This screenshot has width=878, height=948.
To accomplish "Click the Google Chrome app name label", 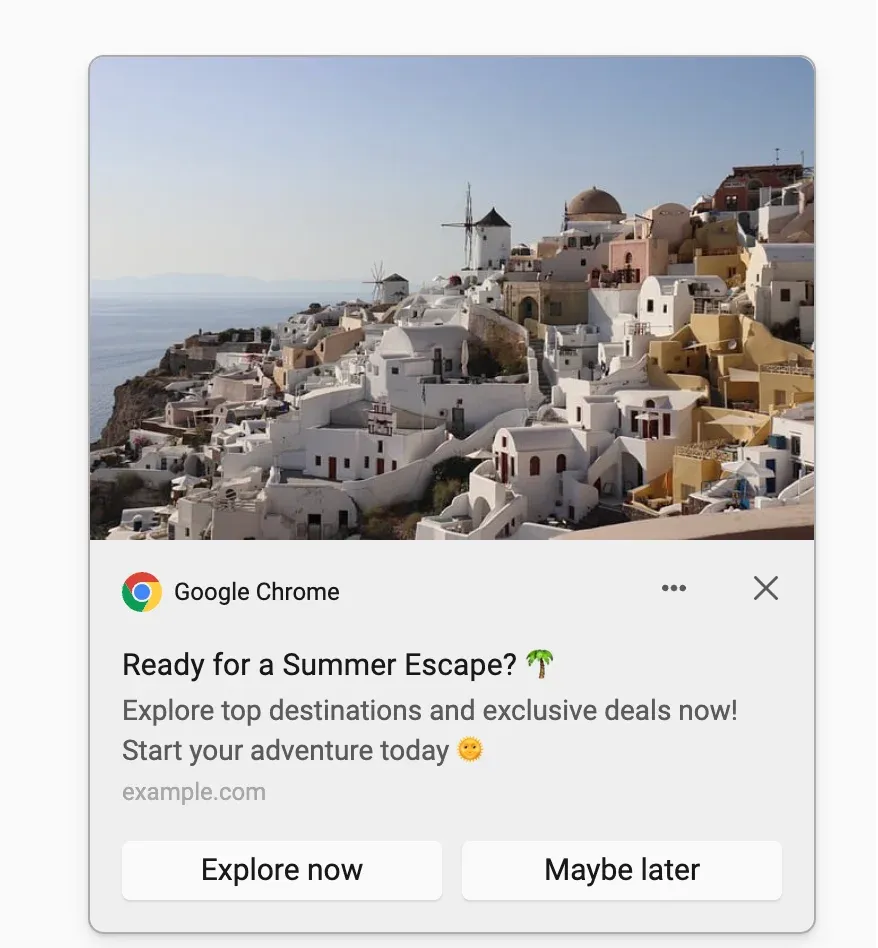I will [256, 591].
